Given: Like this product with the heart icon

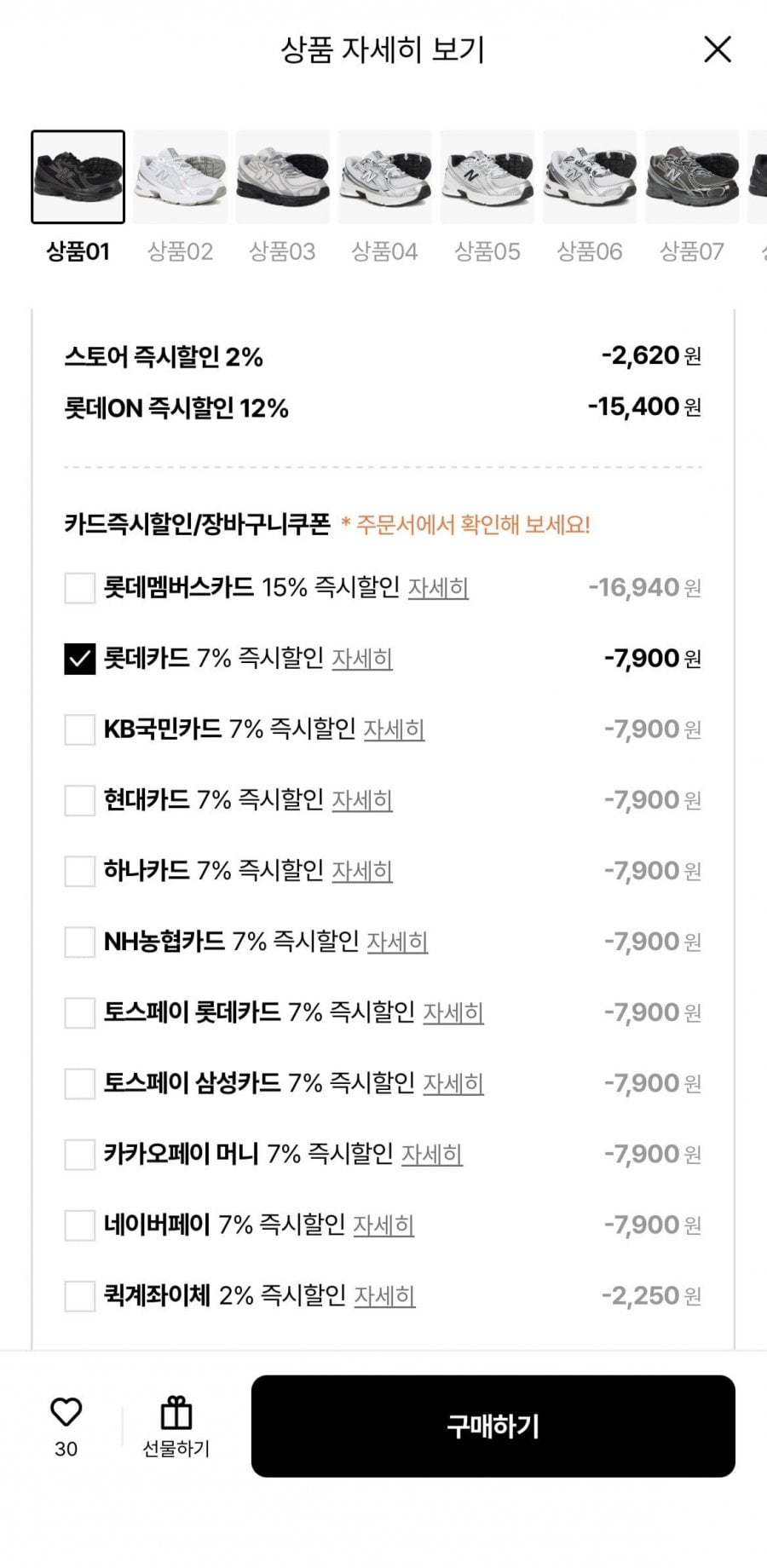Looking at the screenshot, I should [66, 1413].
